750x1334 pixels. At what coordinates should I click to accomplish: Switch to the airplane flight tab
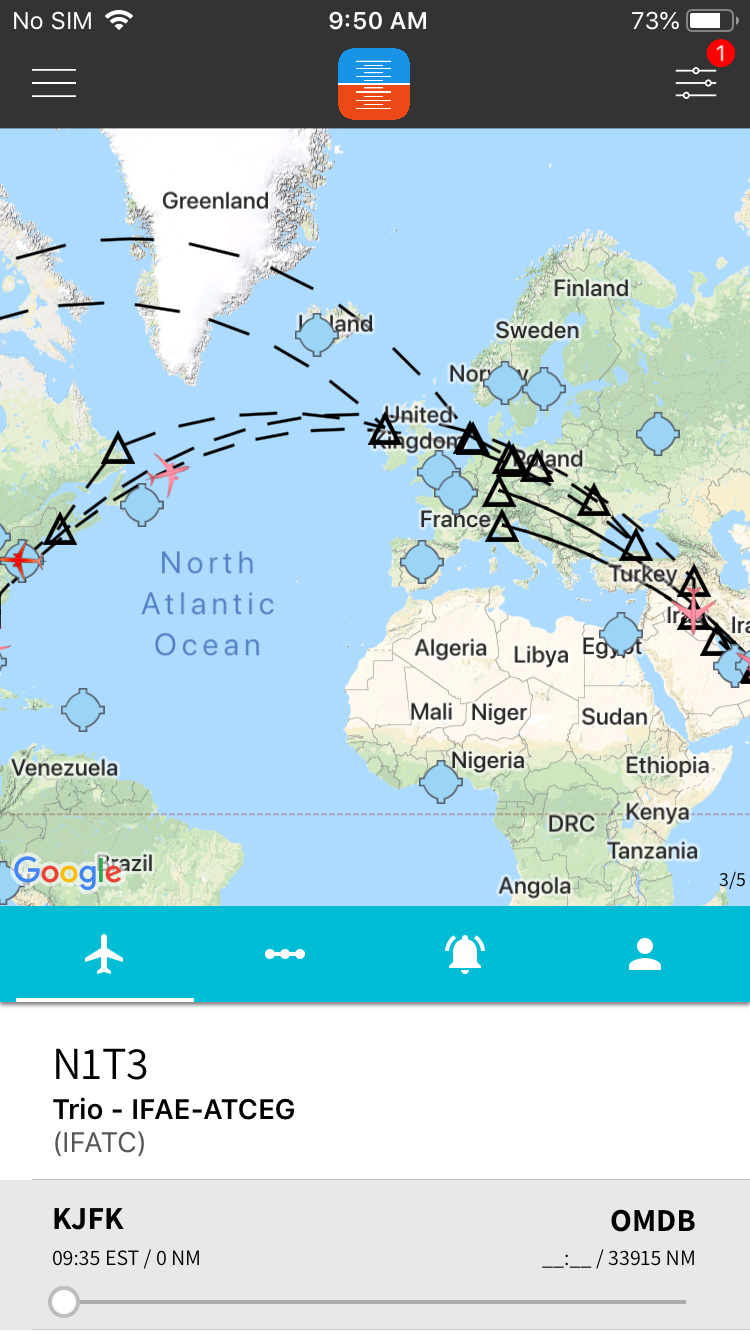click(104, 955)
